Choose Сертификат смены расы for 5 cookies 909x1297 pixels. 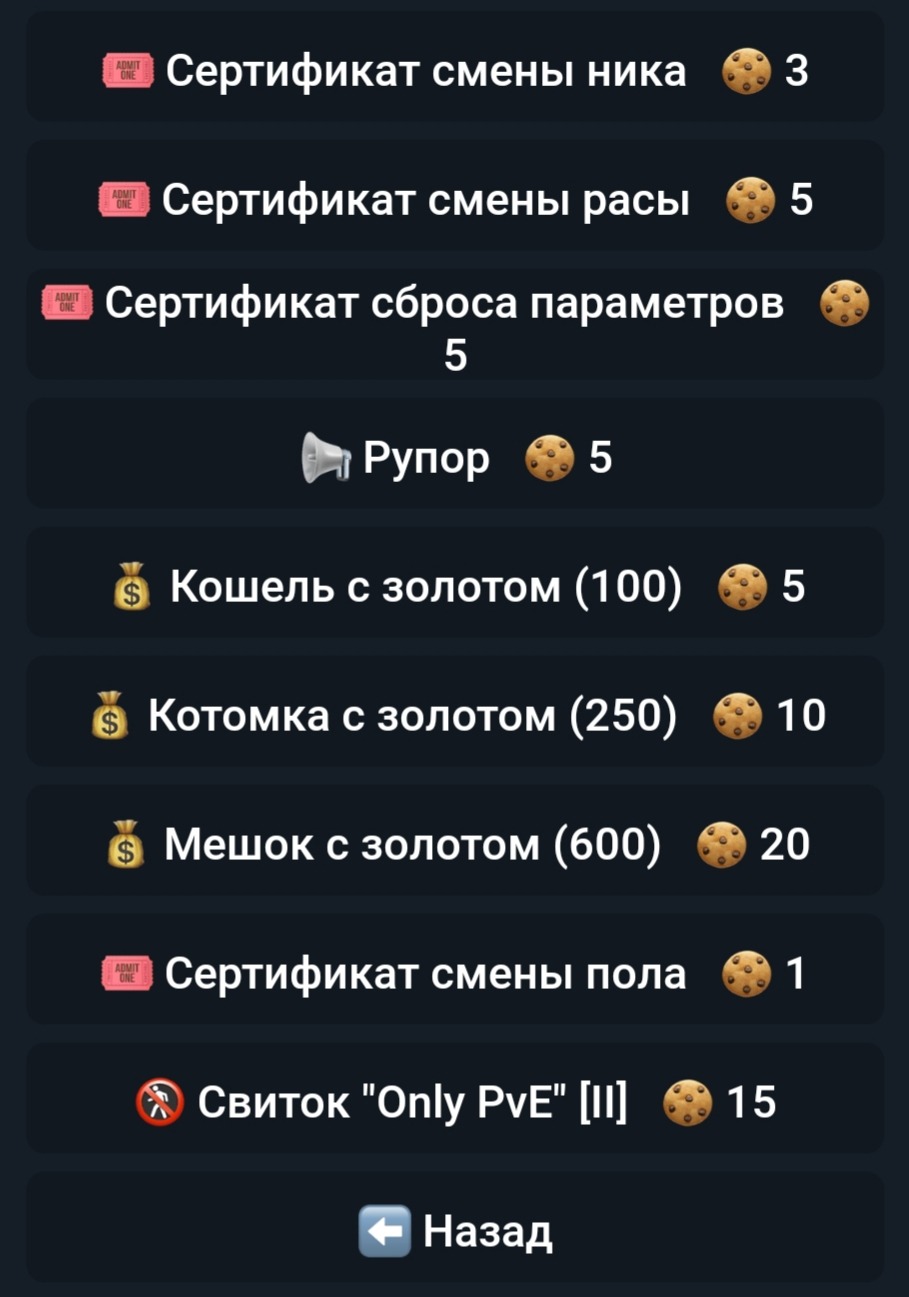[454, 201]
